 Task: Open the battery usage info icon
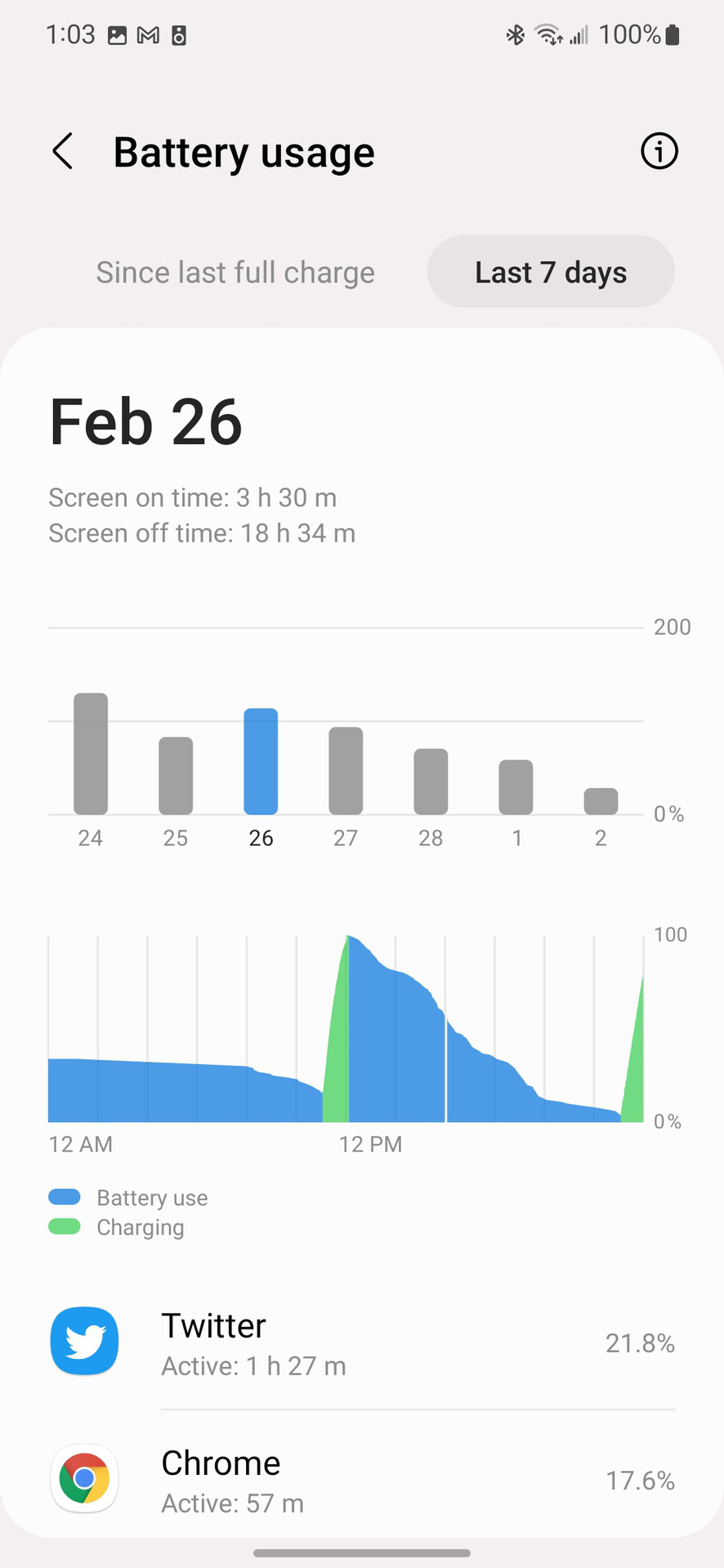coord(659,151)
